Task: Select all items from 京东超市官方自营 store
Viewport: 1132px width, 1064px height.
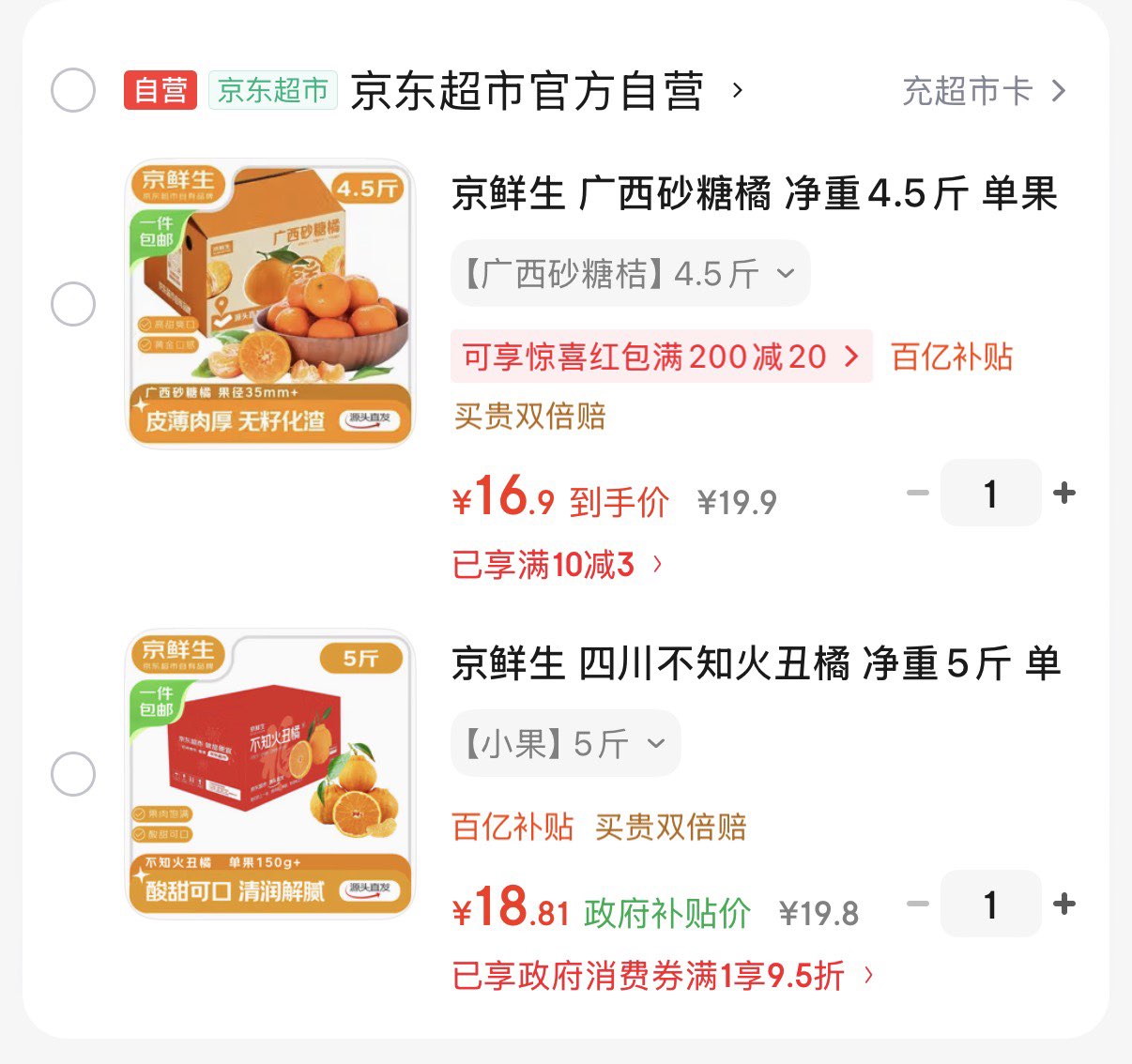Action: point(73,91)
